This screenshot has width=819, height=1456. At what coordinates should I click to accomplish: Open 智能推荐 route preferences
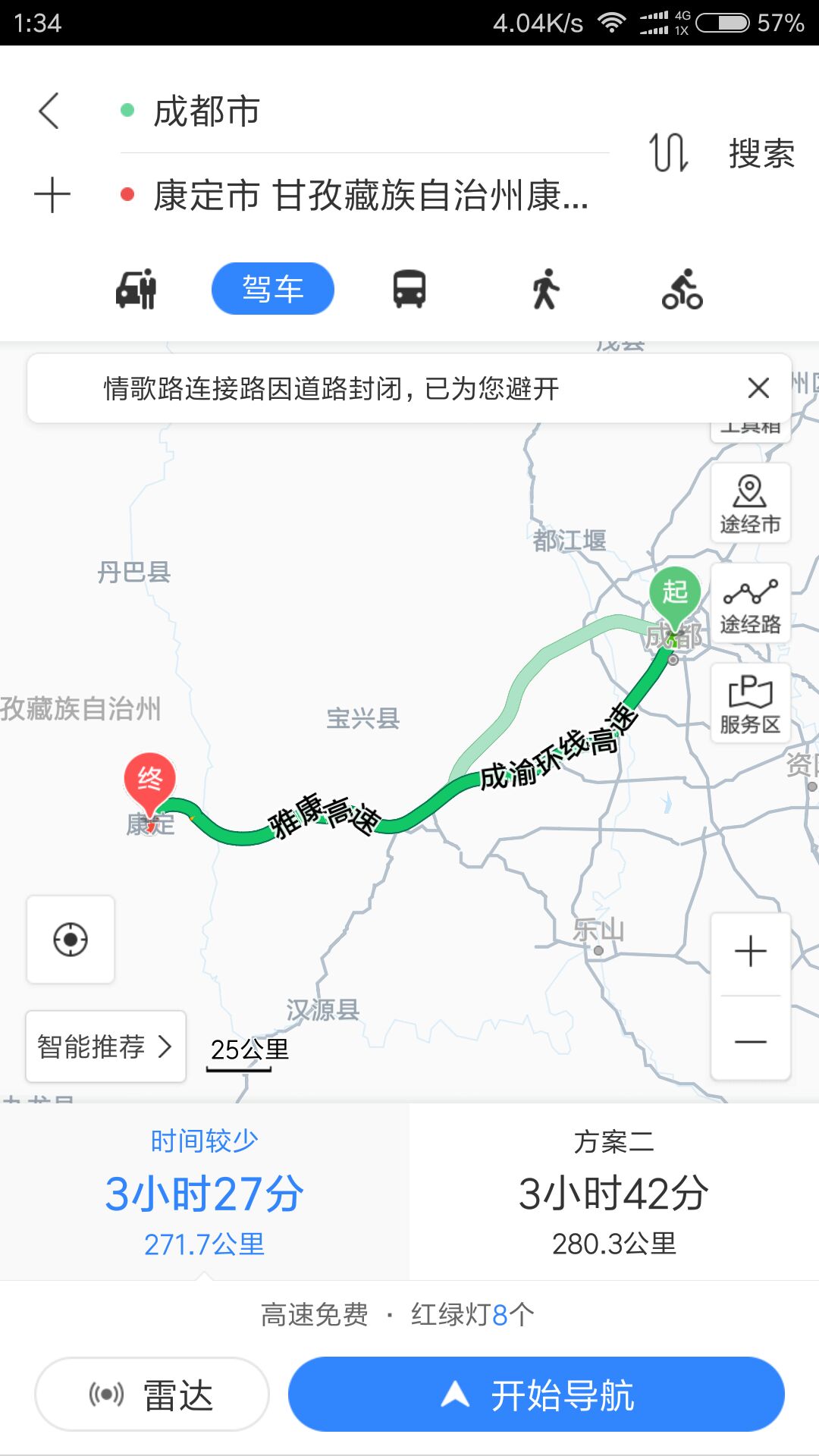click(105, 1046)
